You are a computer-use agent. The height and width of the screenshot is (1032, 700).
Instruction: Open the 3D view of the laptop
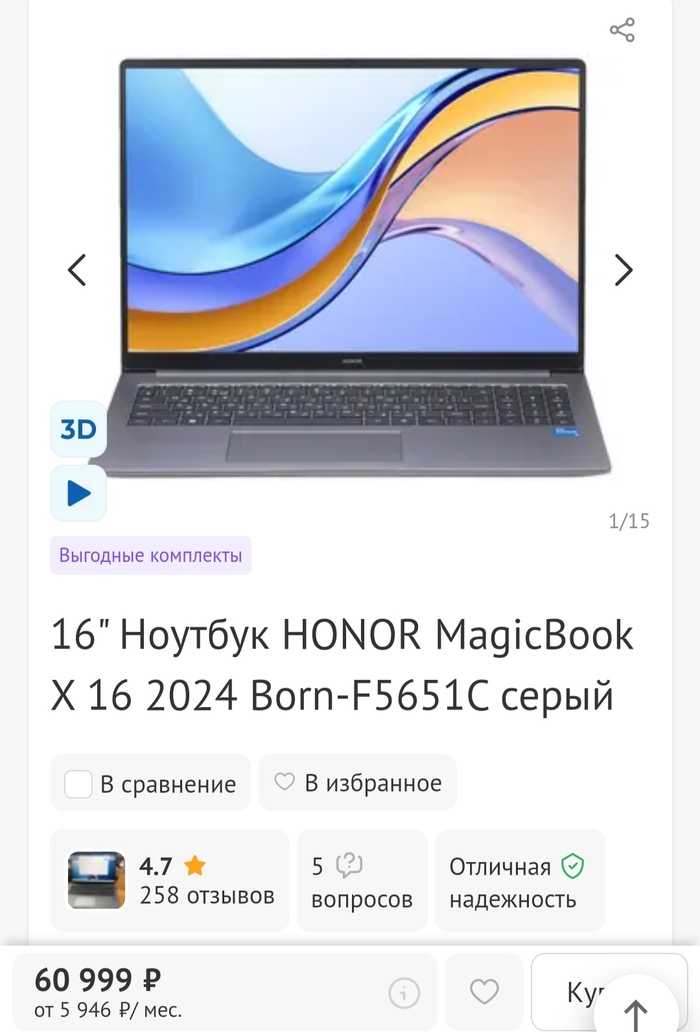click(78, 430)
